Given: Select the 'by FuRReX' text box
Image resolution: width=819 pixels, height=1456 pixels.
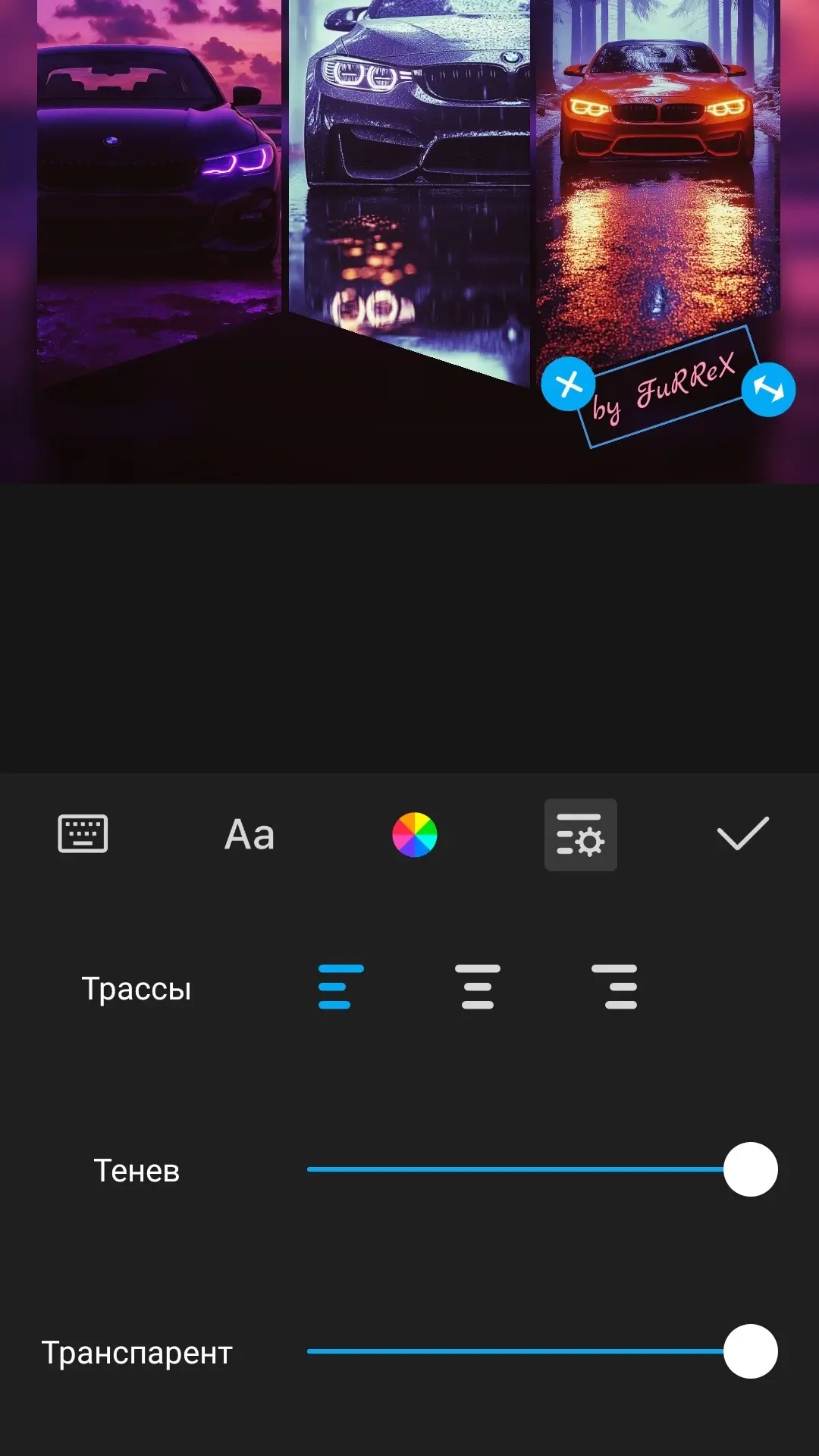Looking at the screenshot, I should tap(667, 387).
